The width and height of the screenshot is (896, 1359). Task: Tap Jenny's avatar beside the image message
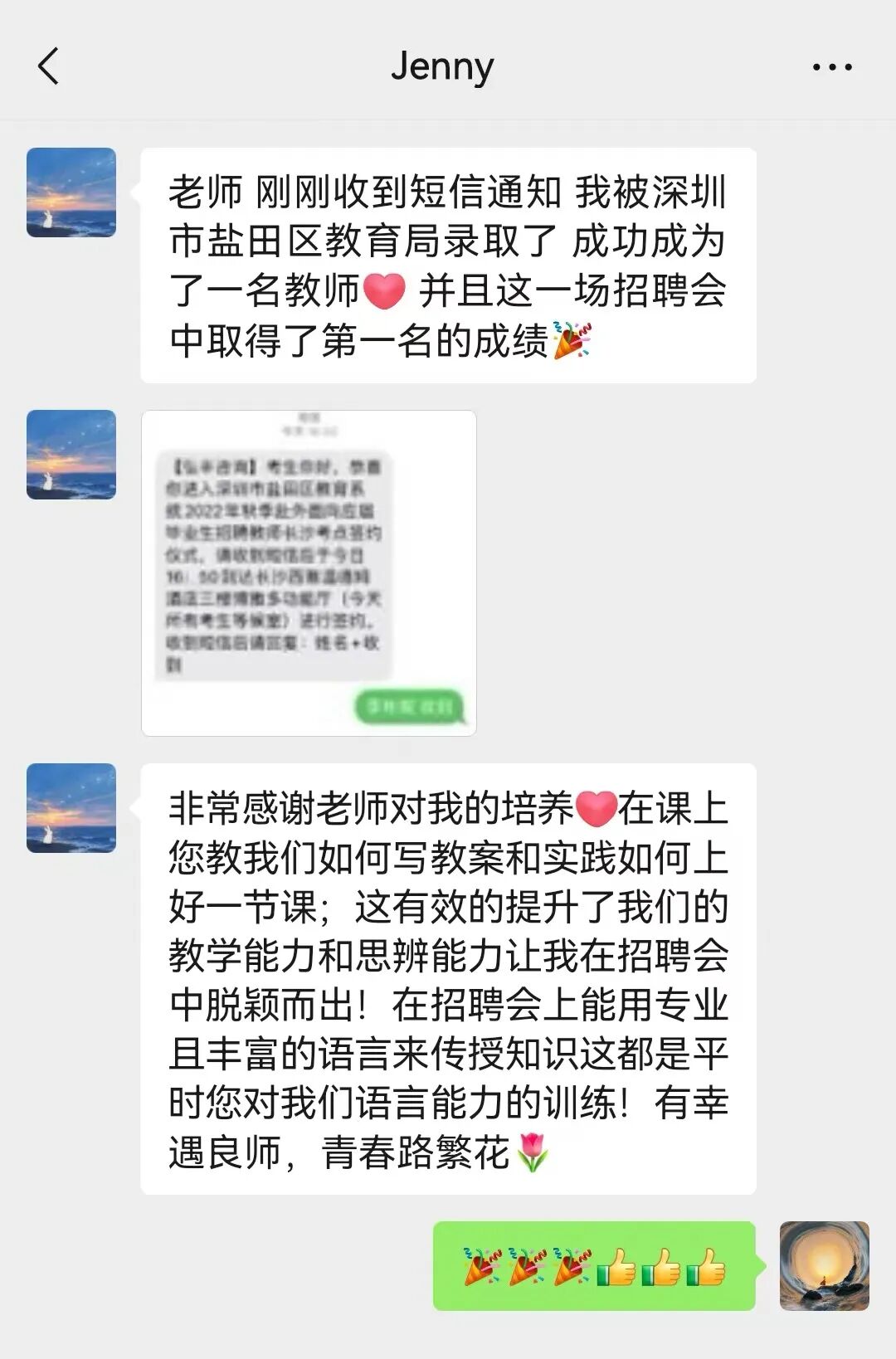(x=71, y=456)
